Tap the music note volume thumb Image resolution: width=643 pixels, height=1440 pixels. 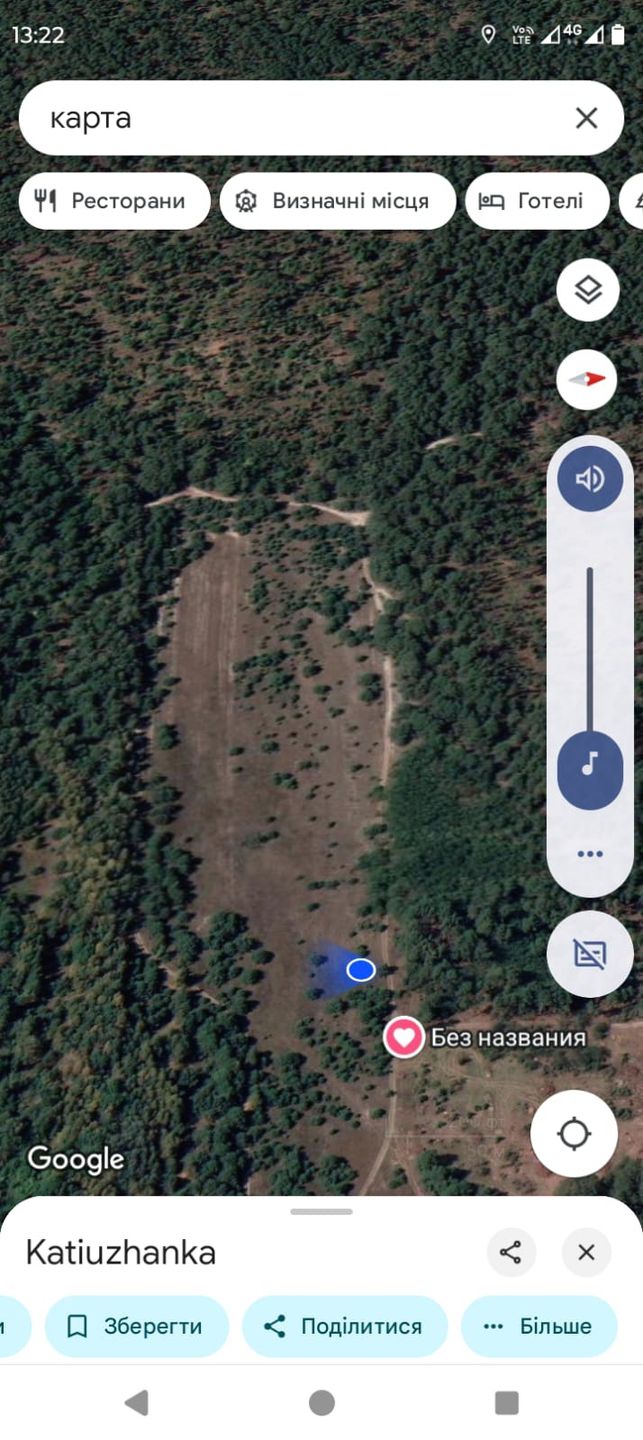coord(590,768)
